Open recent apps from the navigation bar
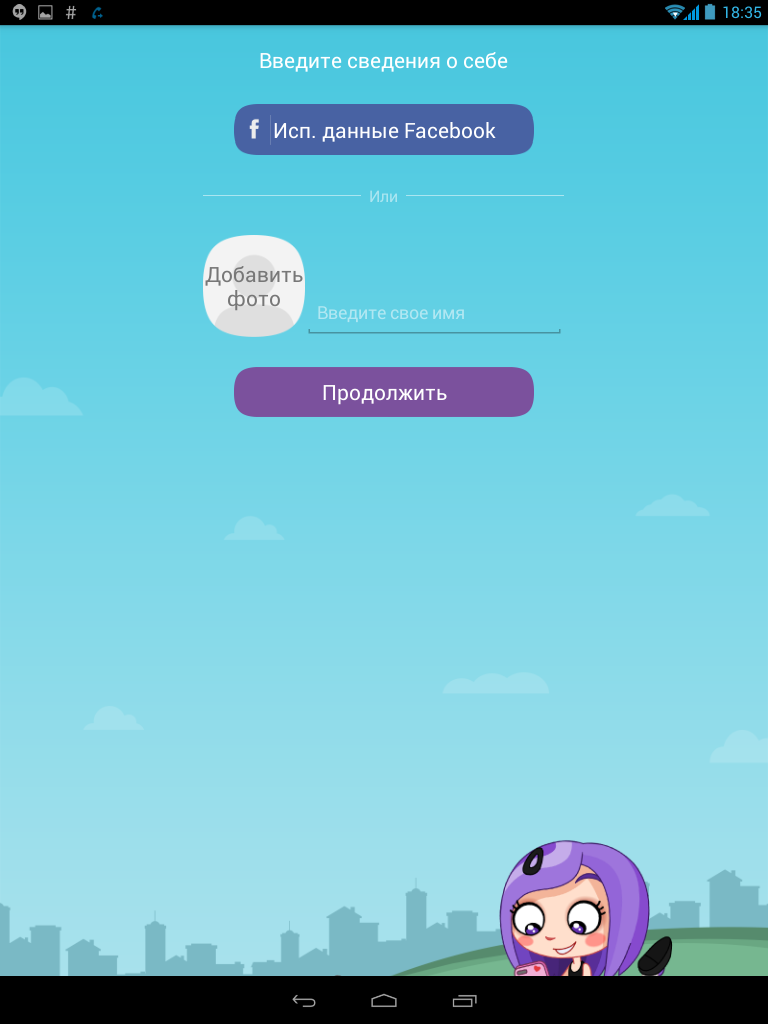 (464, 1000)
